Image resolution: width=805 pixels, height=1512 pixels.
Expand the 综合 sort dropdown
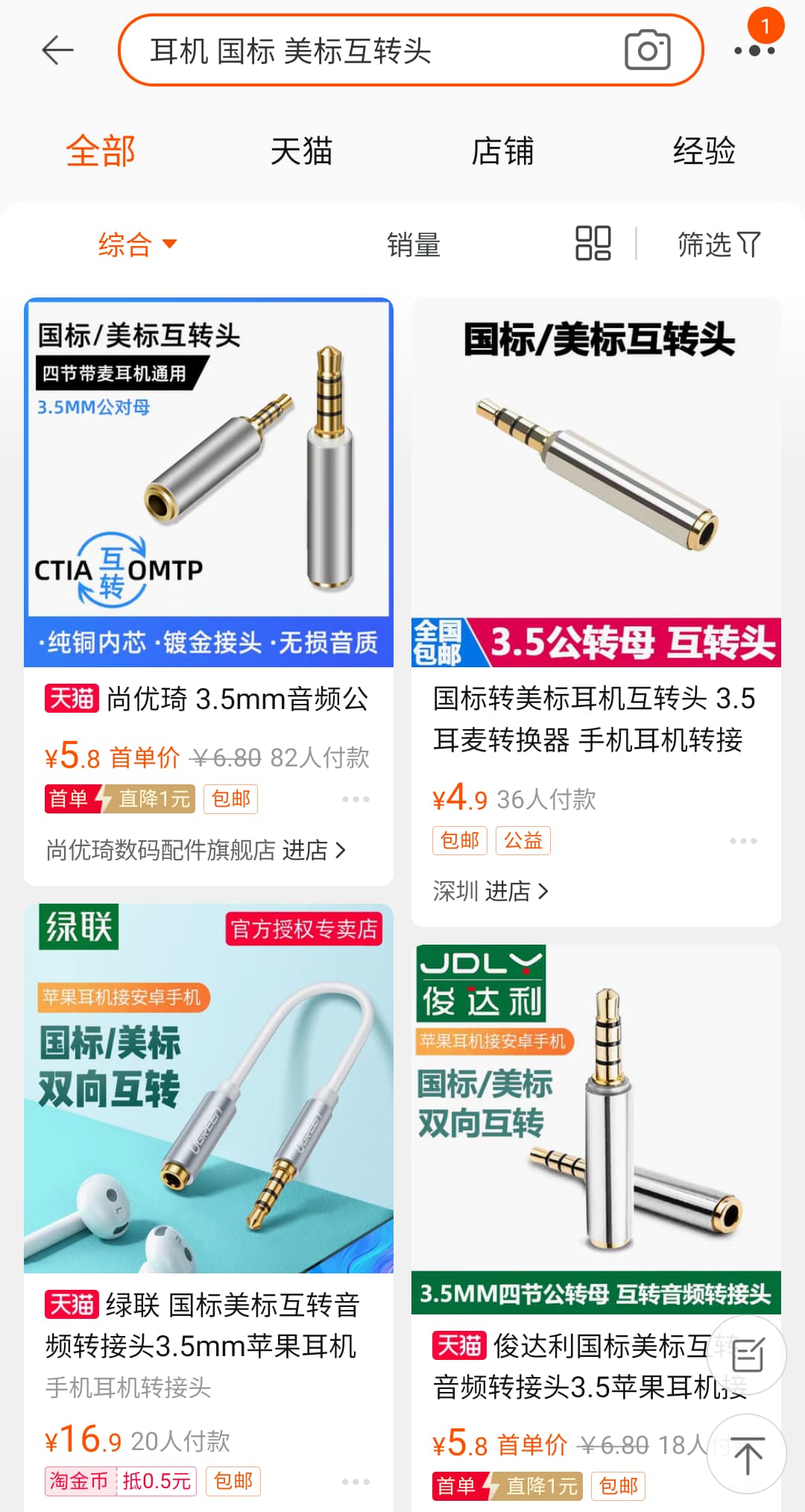point(137,244)
